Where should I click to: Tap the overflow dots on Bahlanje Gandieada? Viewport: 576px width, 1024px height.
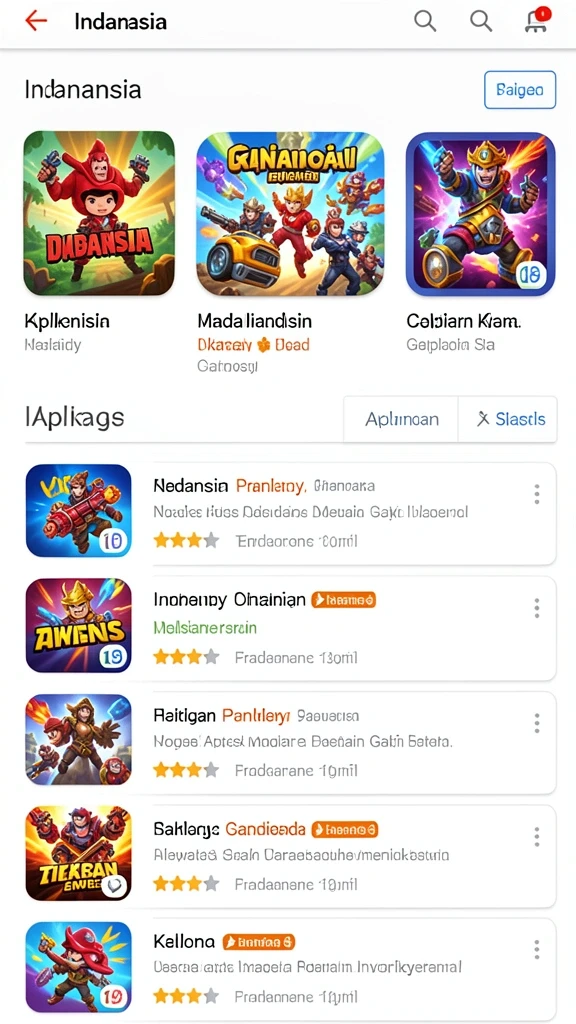pos(537,837)
